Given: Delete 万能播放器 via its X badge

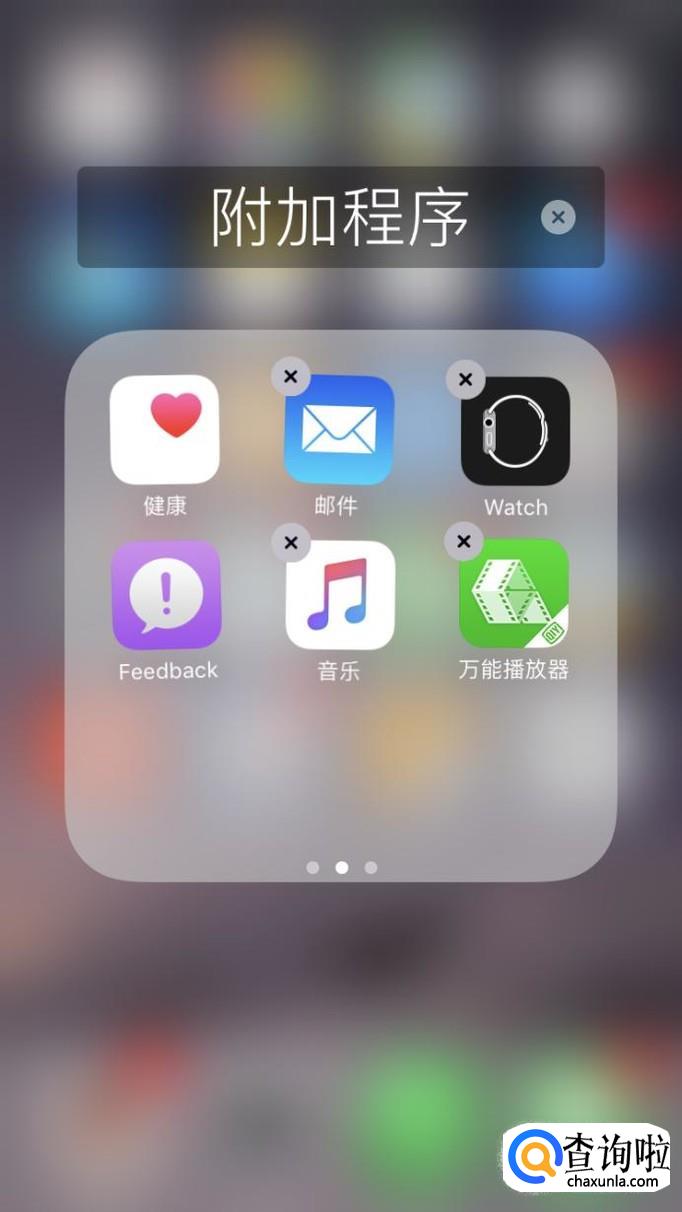Looking at the screenshot, I should coord(464,542).
